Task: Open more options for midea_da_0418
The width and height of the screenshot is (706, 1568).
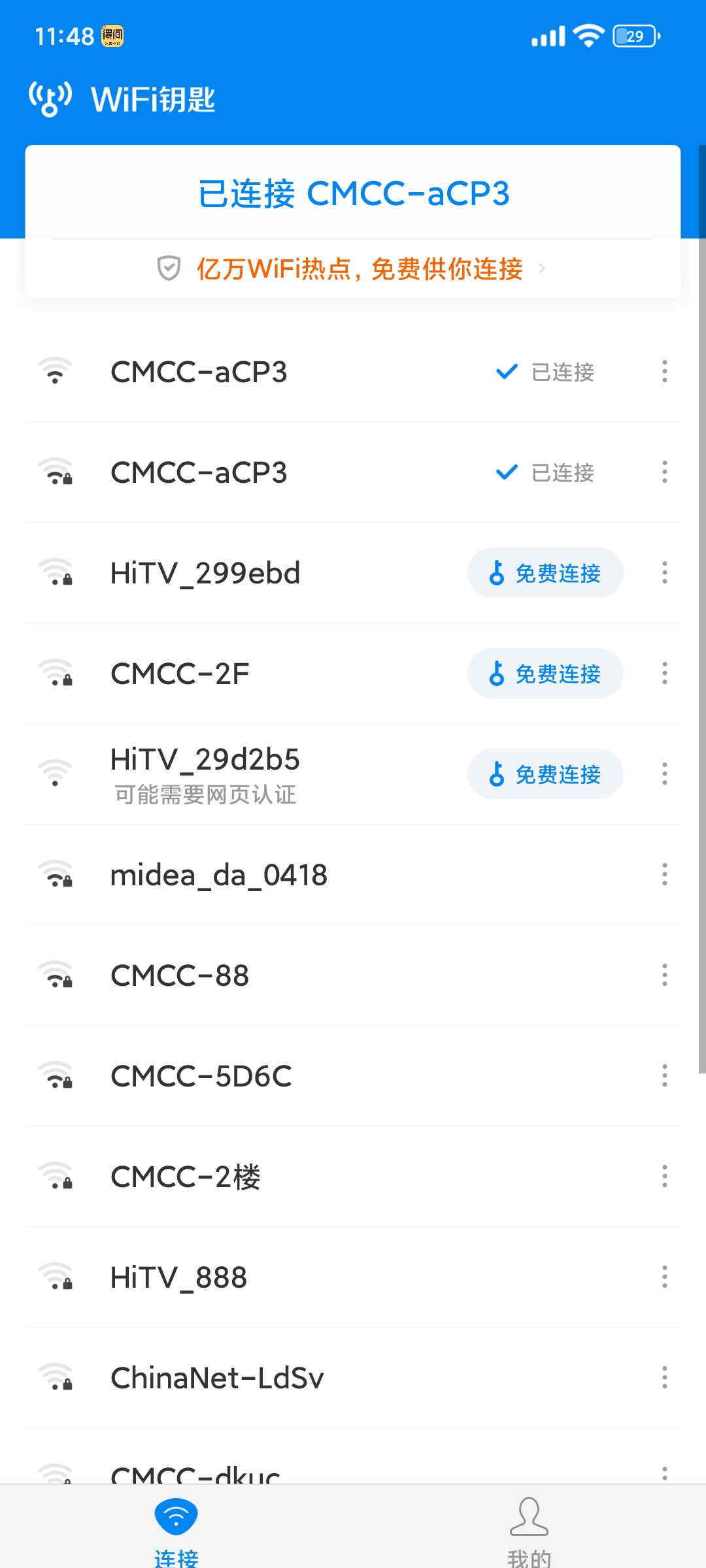Action: [x=664, y=875]
